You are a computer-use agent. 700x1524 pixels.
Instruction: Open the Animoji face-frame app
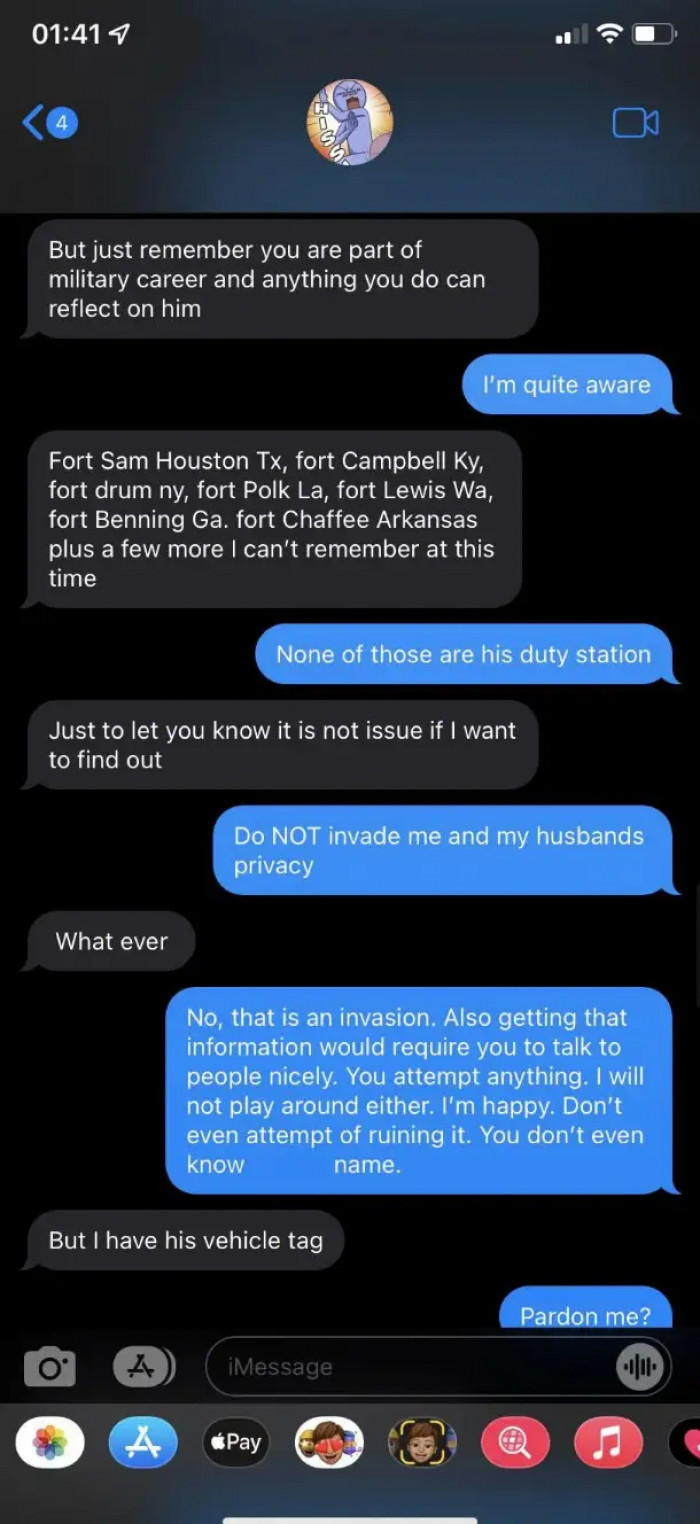[x=422, y=1443]
